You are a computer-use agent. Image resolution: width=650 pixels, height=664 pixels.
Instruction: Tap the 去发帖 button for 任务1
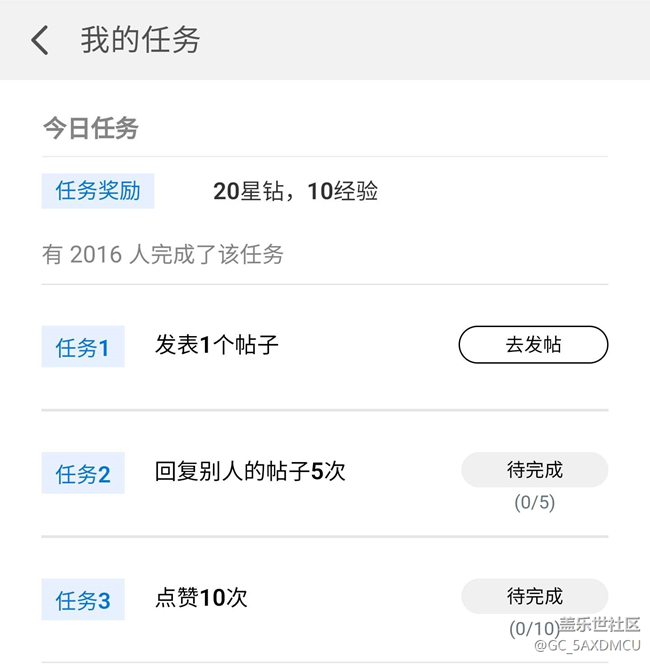533,345
